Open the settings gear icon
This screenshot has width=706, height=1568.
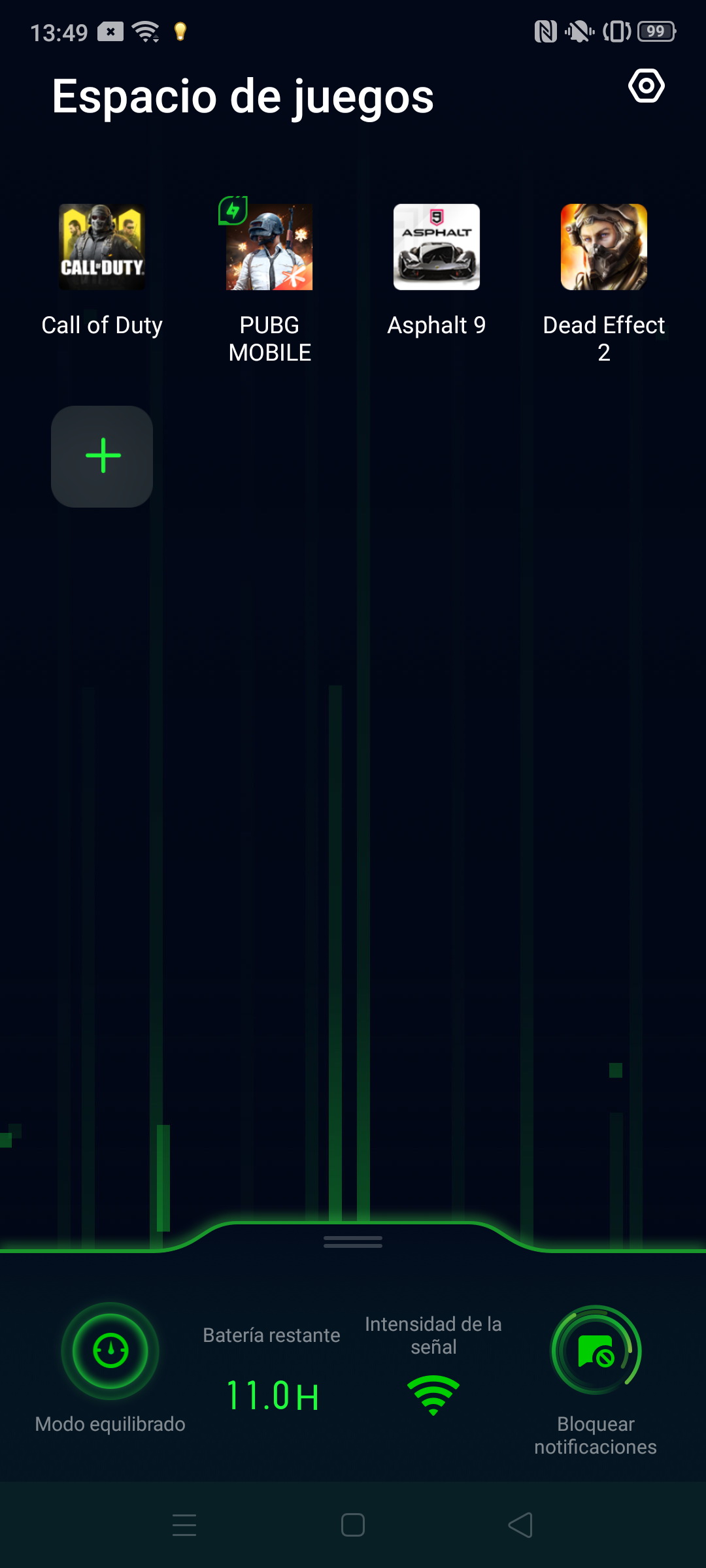point(647,86)
